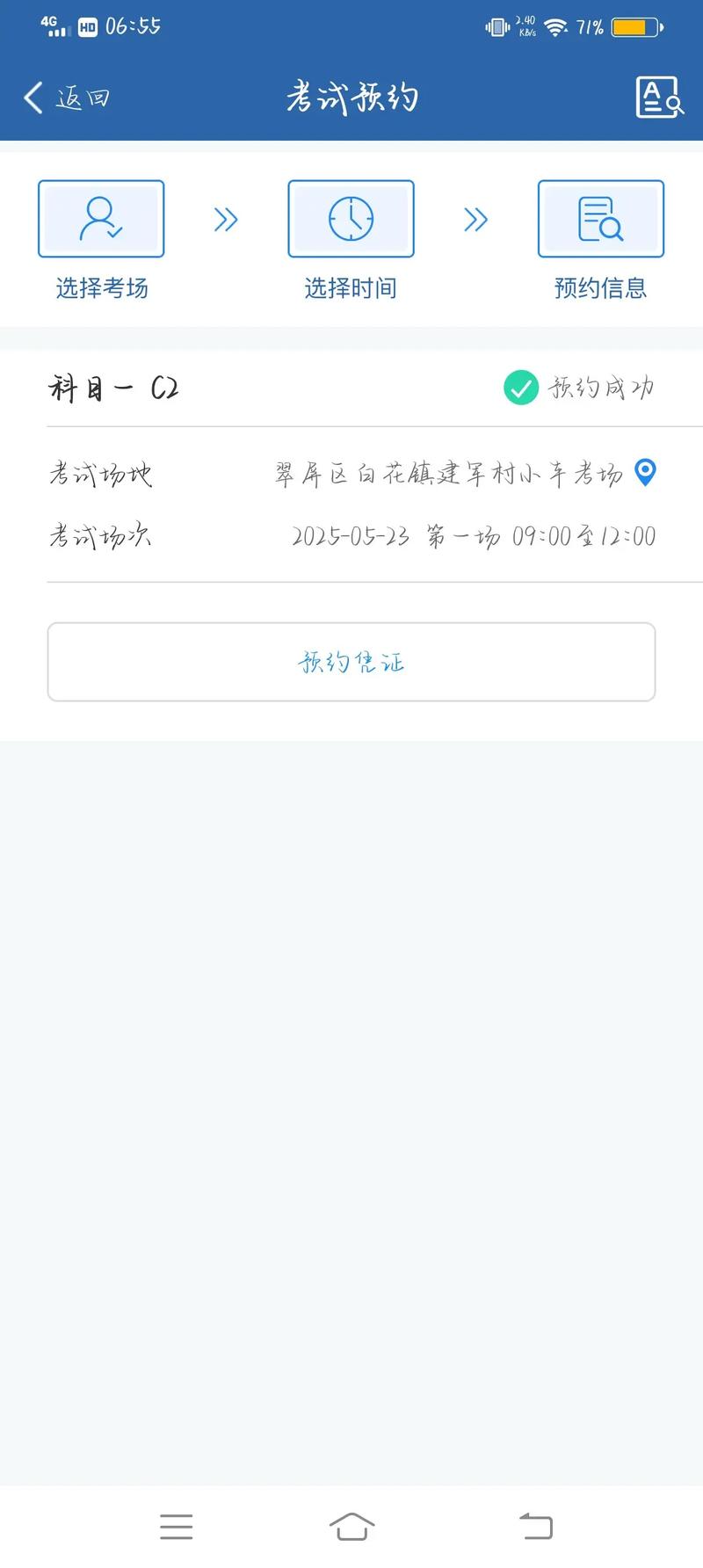
Task: Select the 选择时间 clock icon step
Action: [x=351, y=218]
